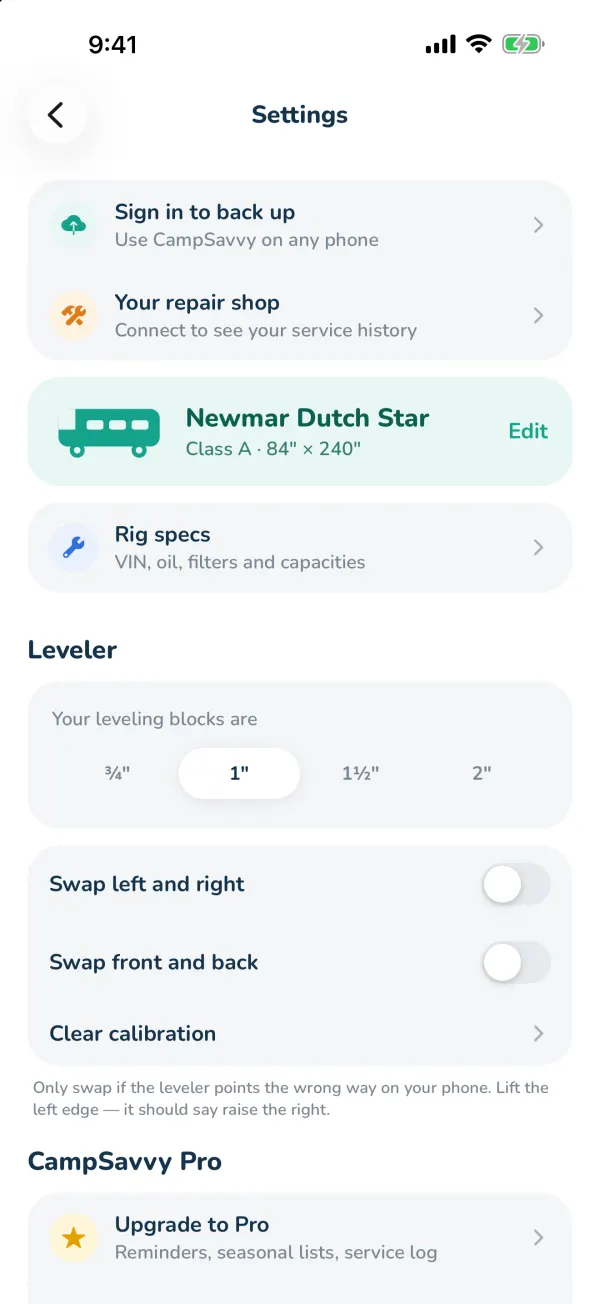Open Upgrade to Pro
The image size is (600, 1304).
300,1238
